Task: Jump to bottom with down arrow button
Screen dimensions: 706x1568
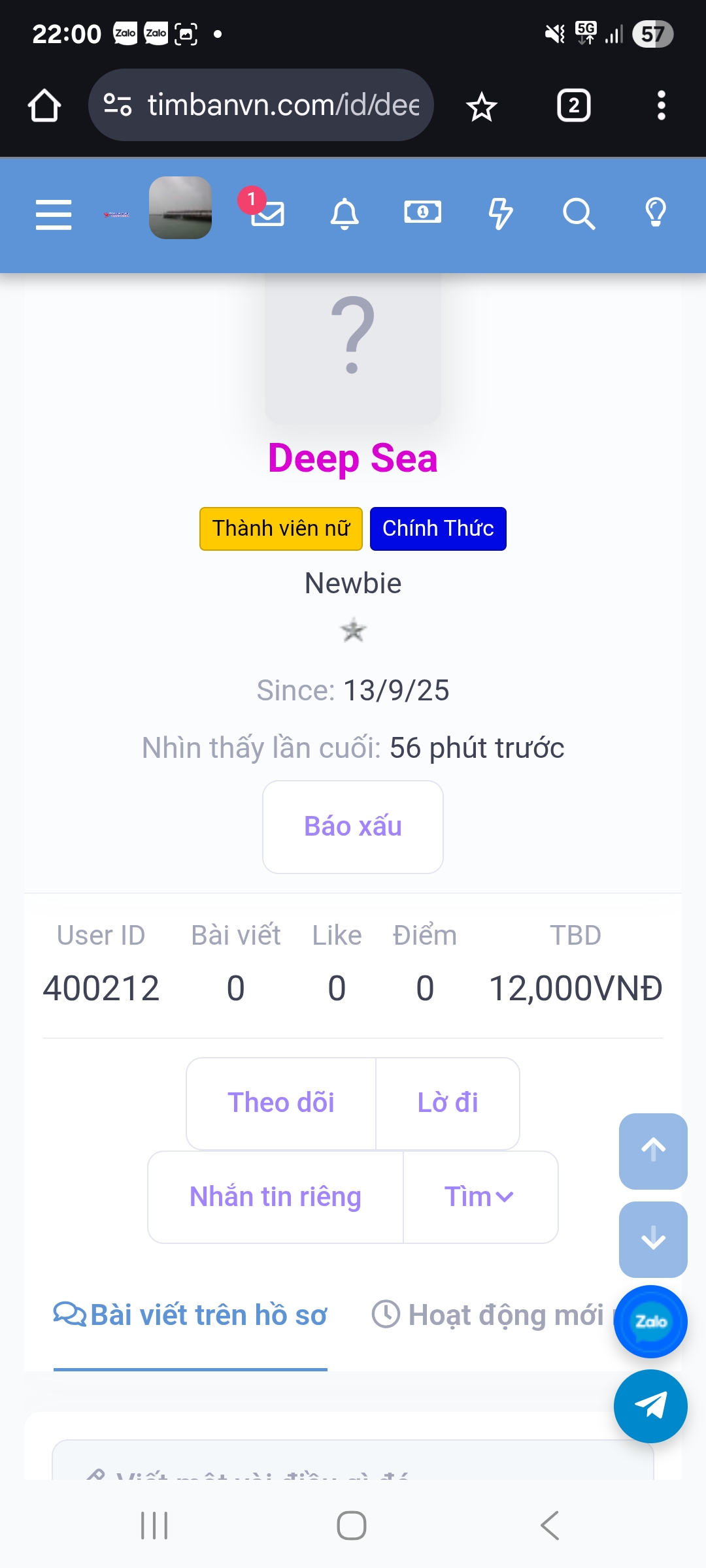Action: pos(653,1239)
